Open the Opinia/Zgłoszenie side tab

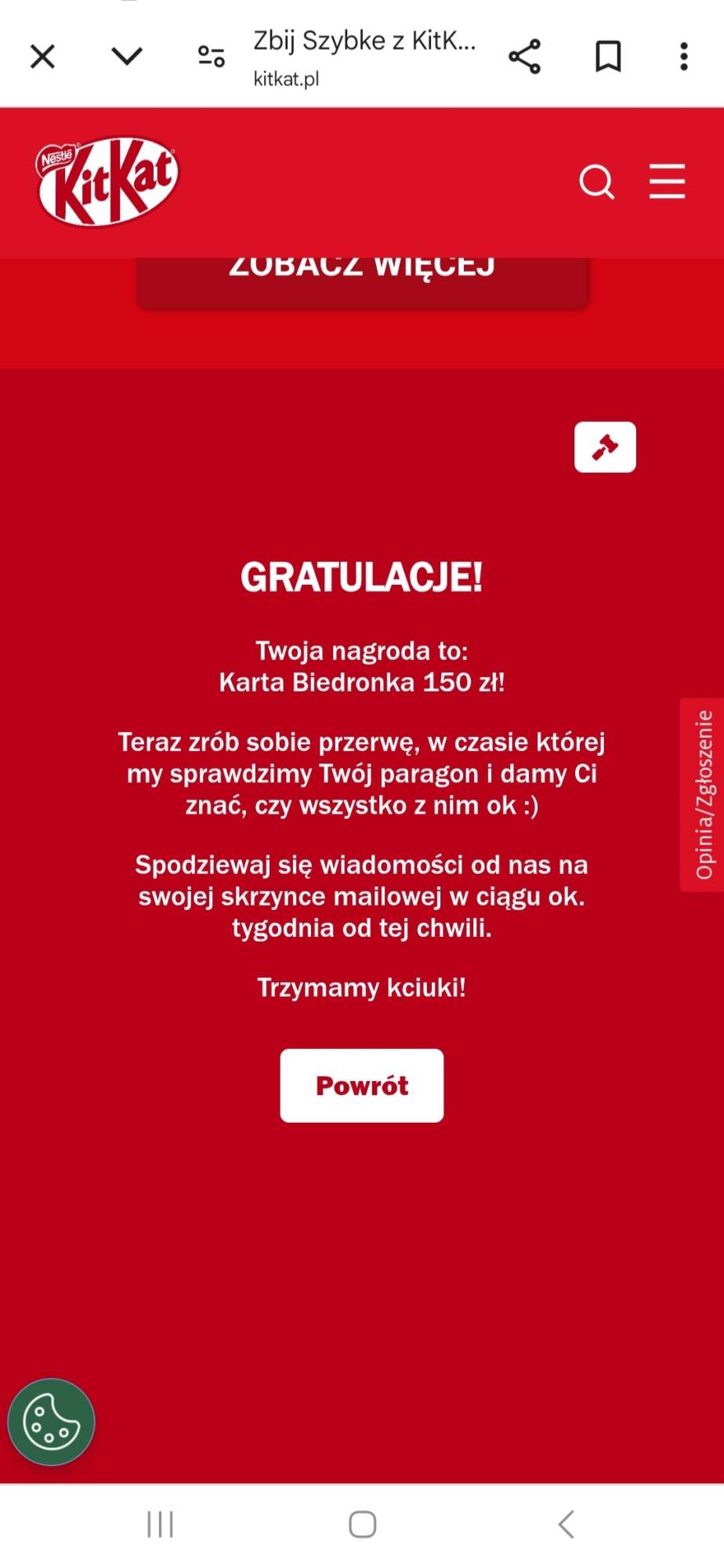click(703, 794)
